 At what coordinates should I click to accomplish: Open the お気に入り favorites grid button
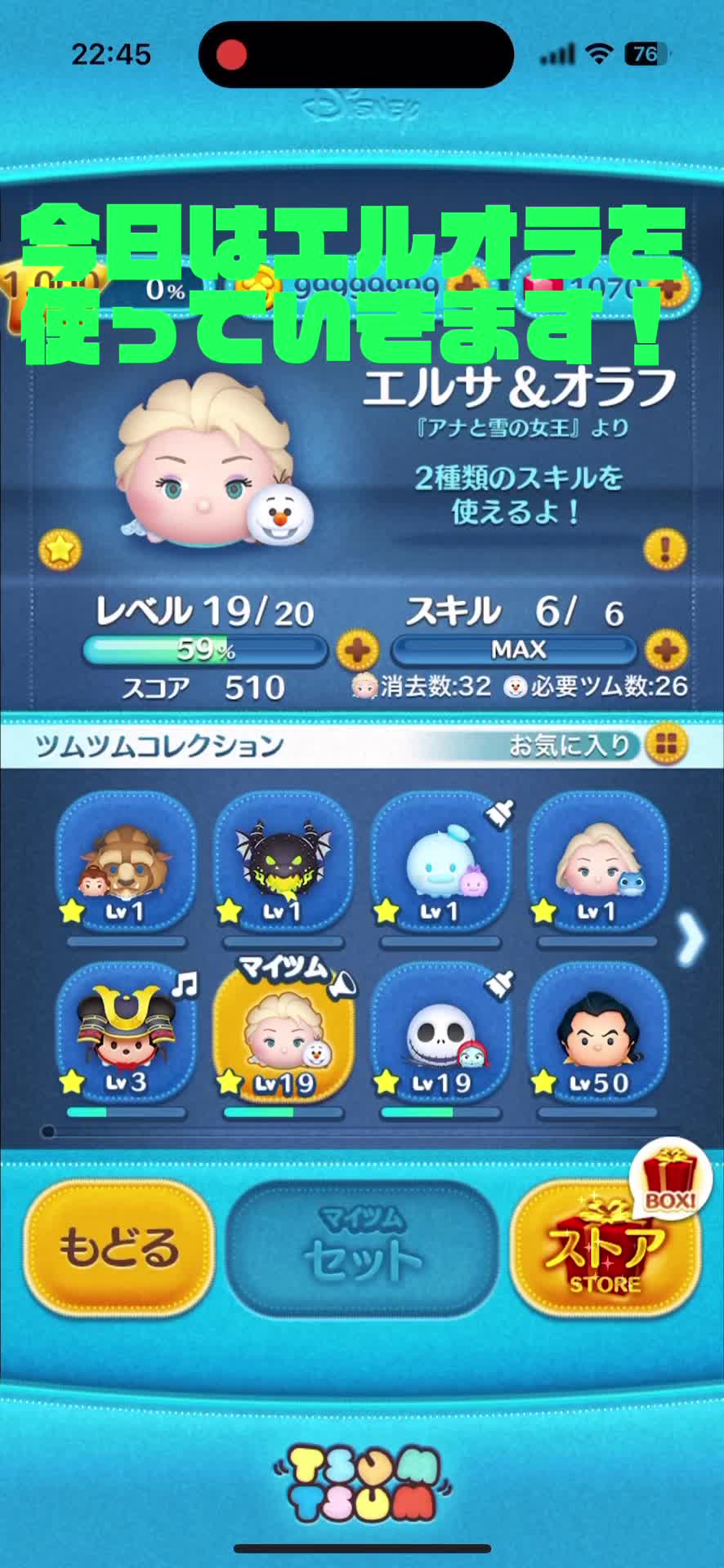[x=666, y=745]
